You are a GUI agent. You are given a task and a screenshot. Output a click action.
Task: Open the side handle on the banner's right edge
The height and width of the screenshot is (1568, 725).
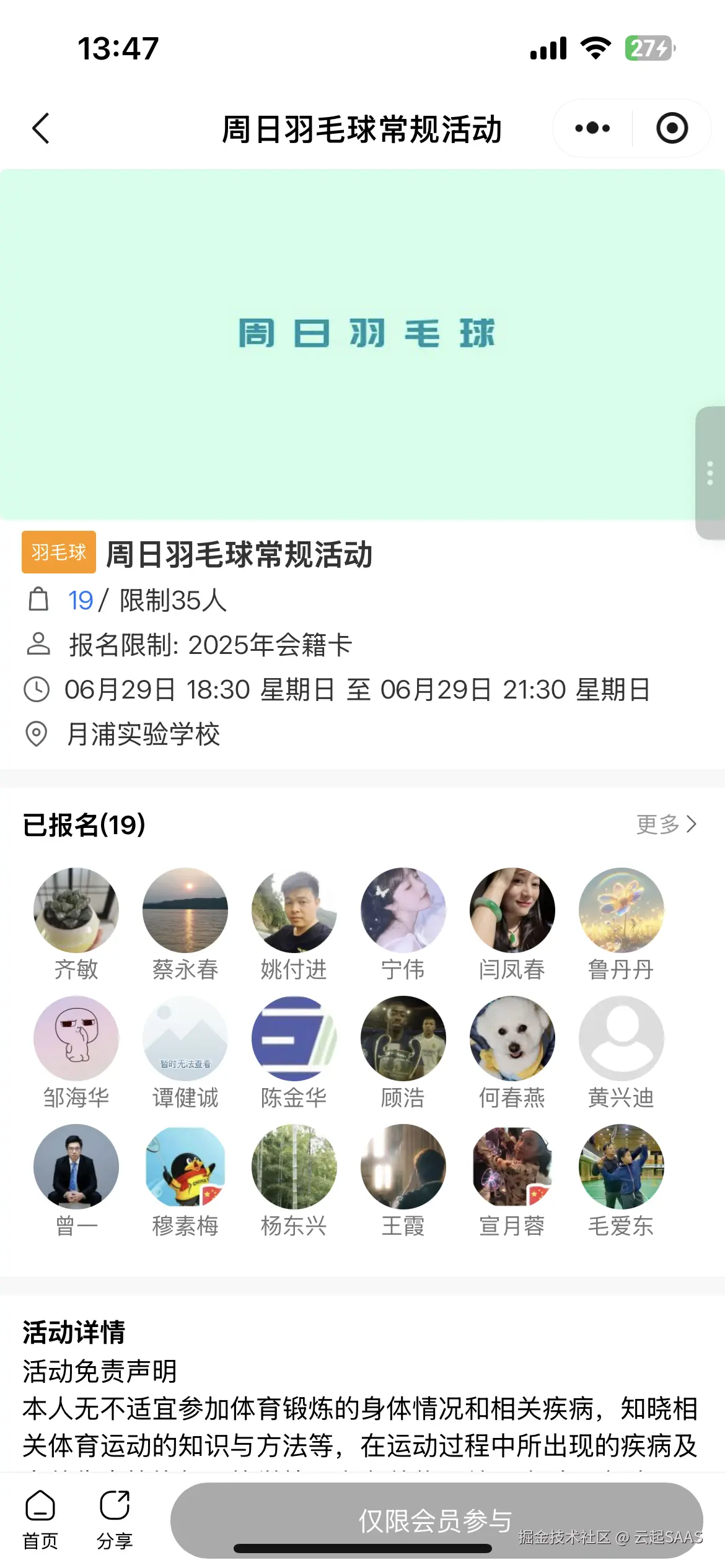(710, 474)
